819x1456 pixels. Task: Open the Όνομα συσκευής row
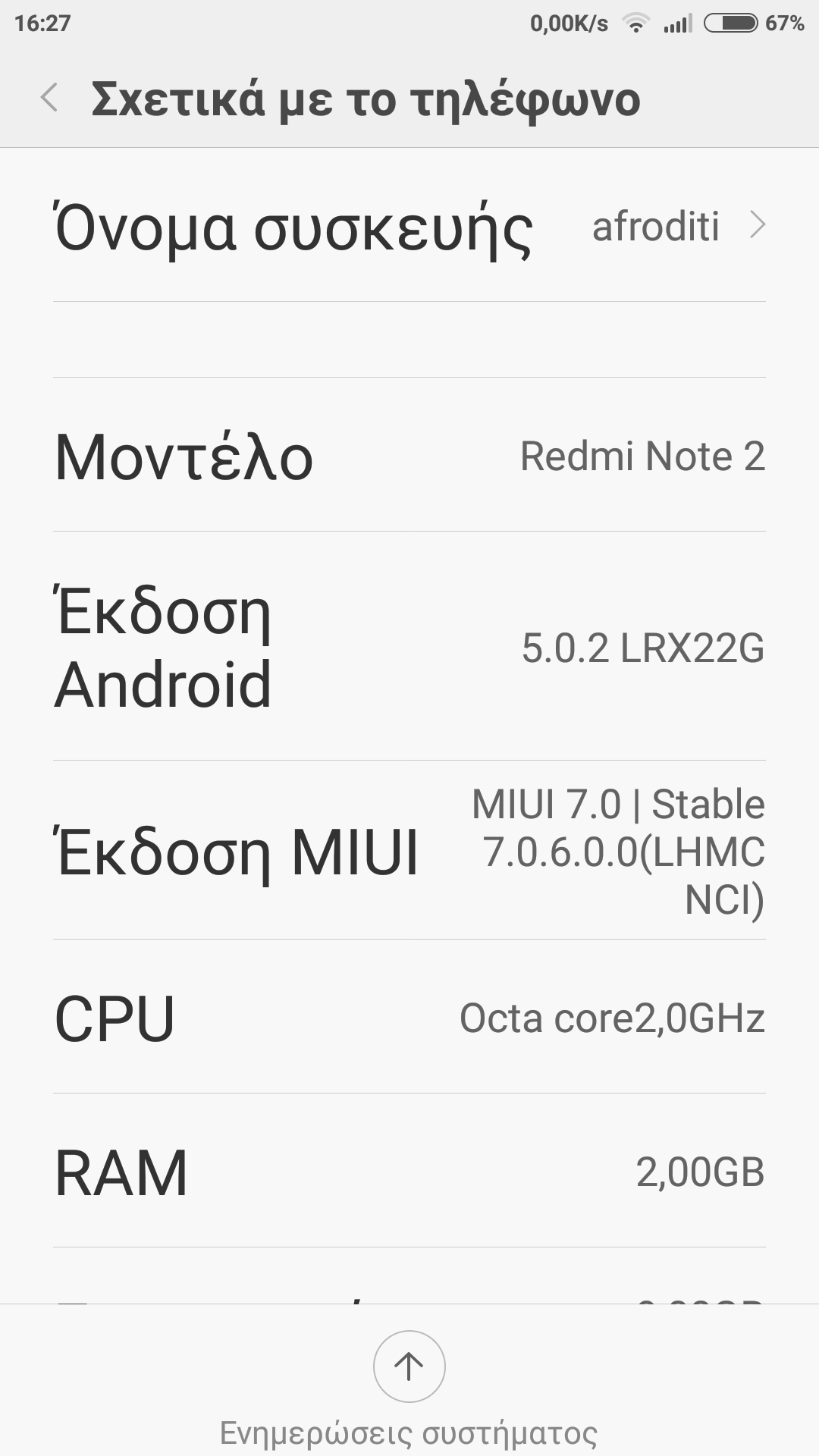point(409,226)
